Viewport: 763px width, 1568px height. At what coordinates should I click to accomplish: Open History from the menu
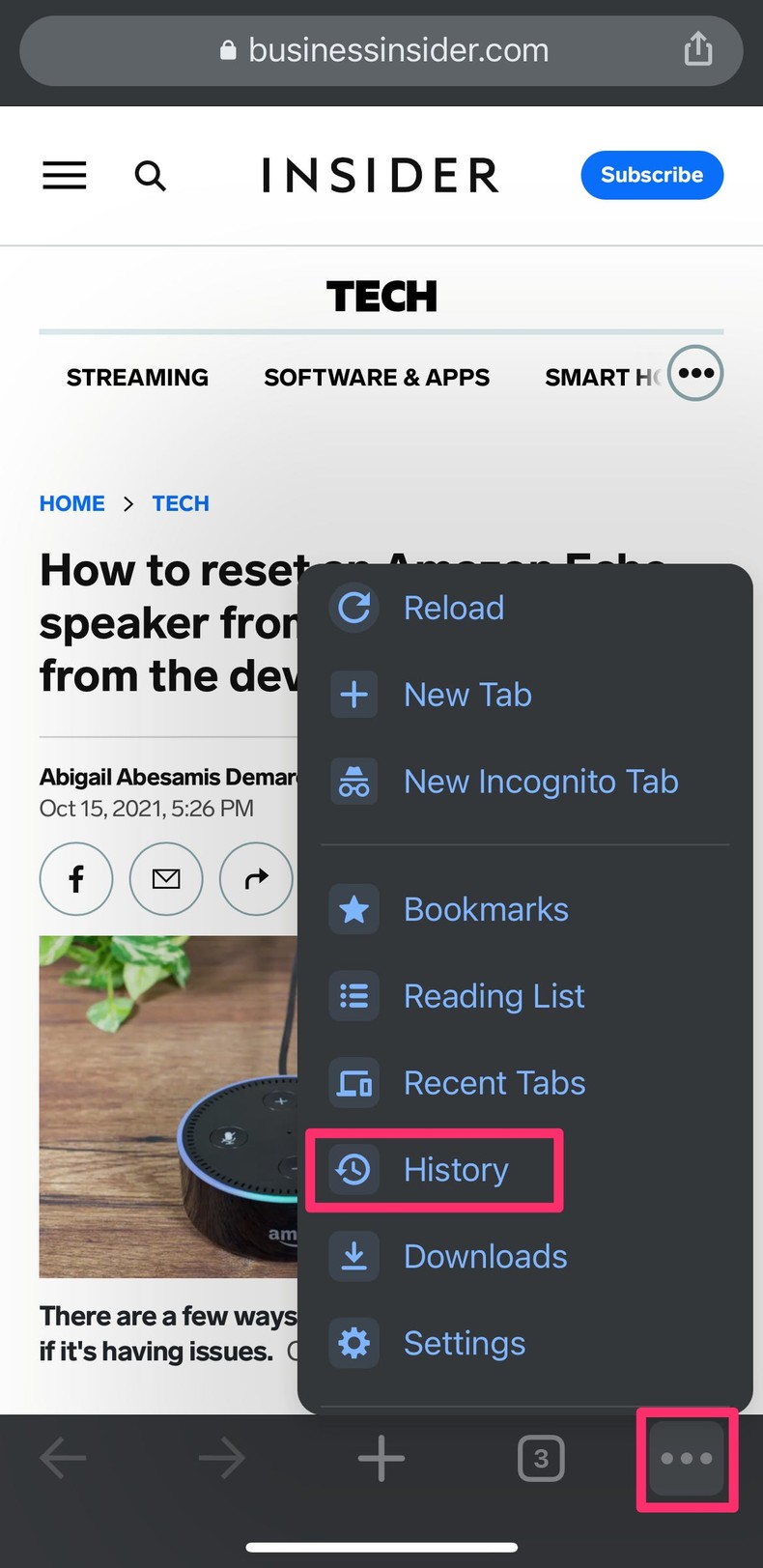click(434, 1170)
